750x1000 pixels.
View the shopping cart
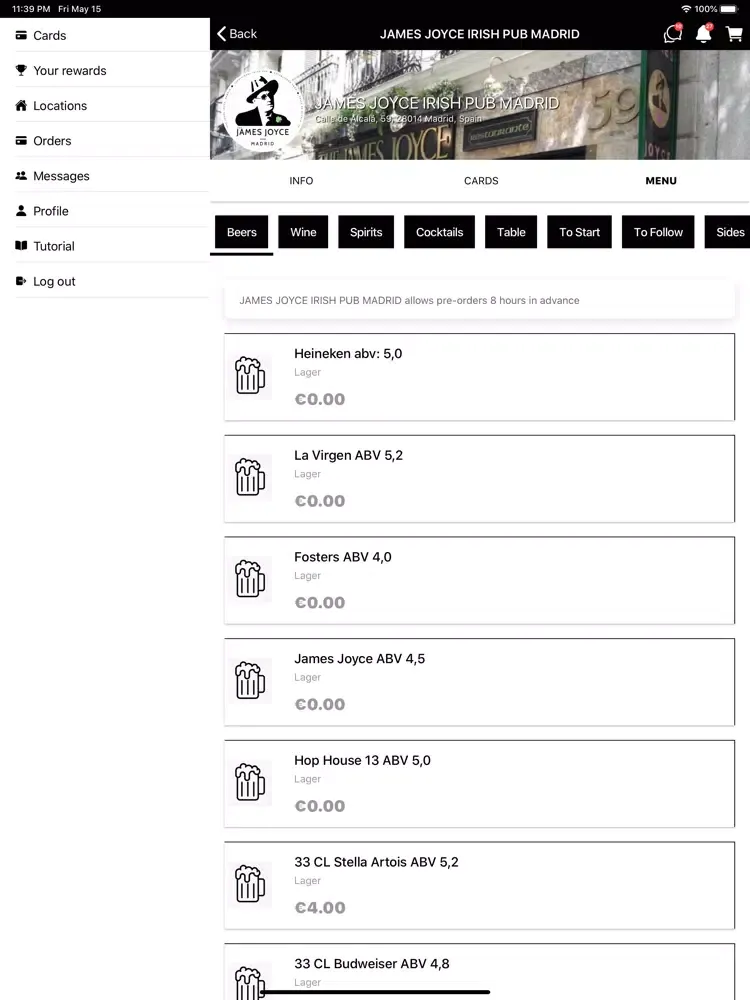[734, 34]
